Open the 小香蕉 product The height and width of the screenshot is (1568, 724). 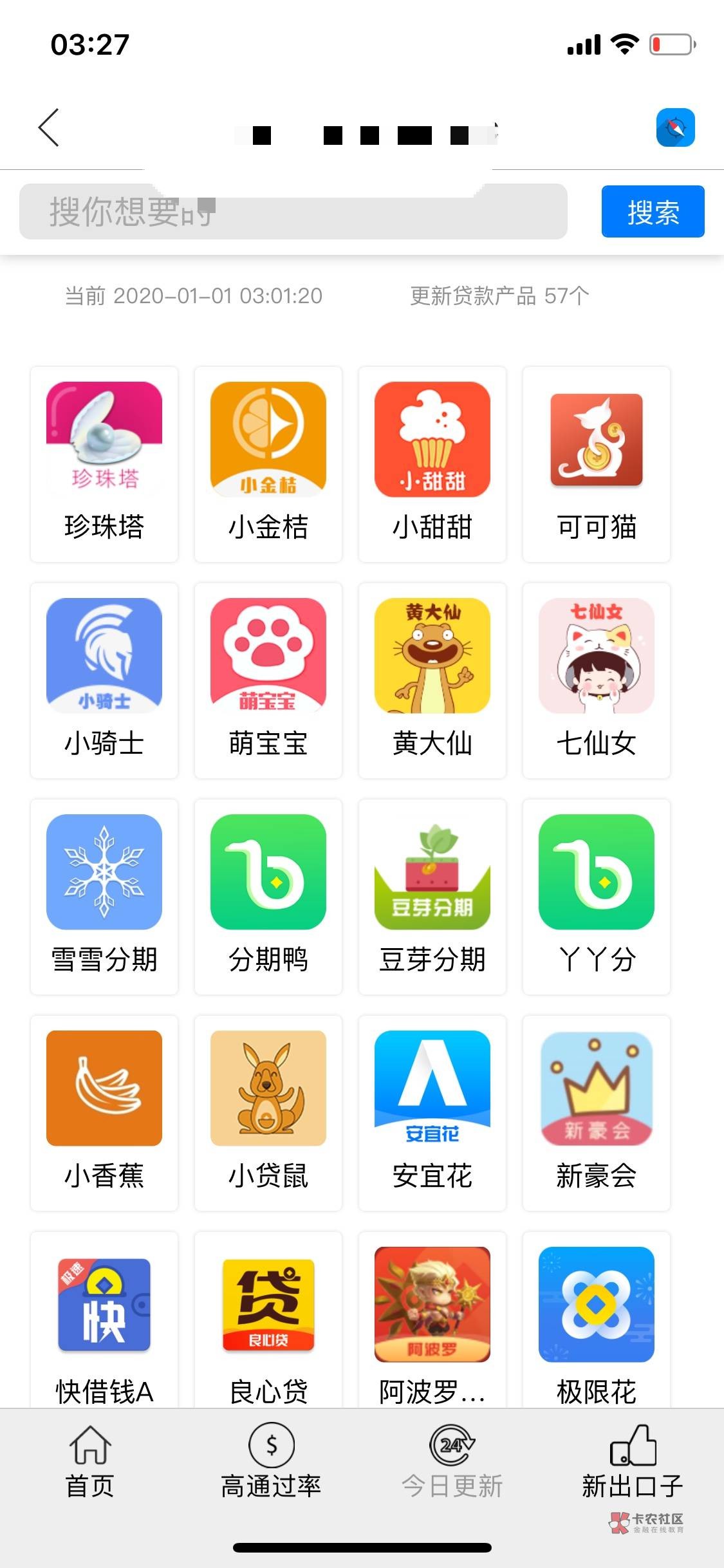pyautogui.click(x=104, y=1113)
